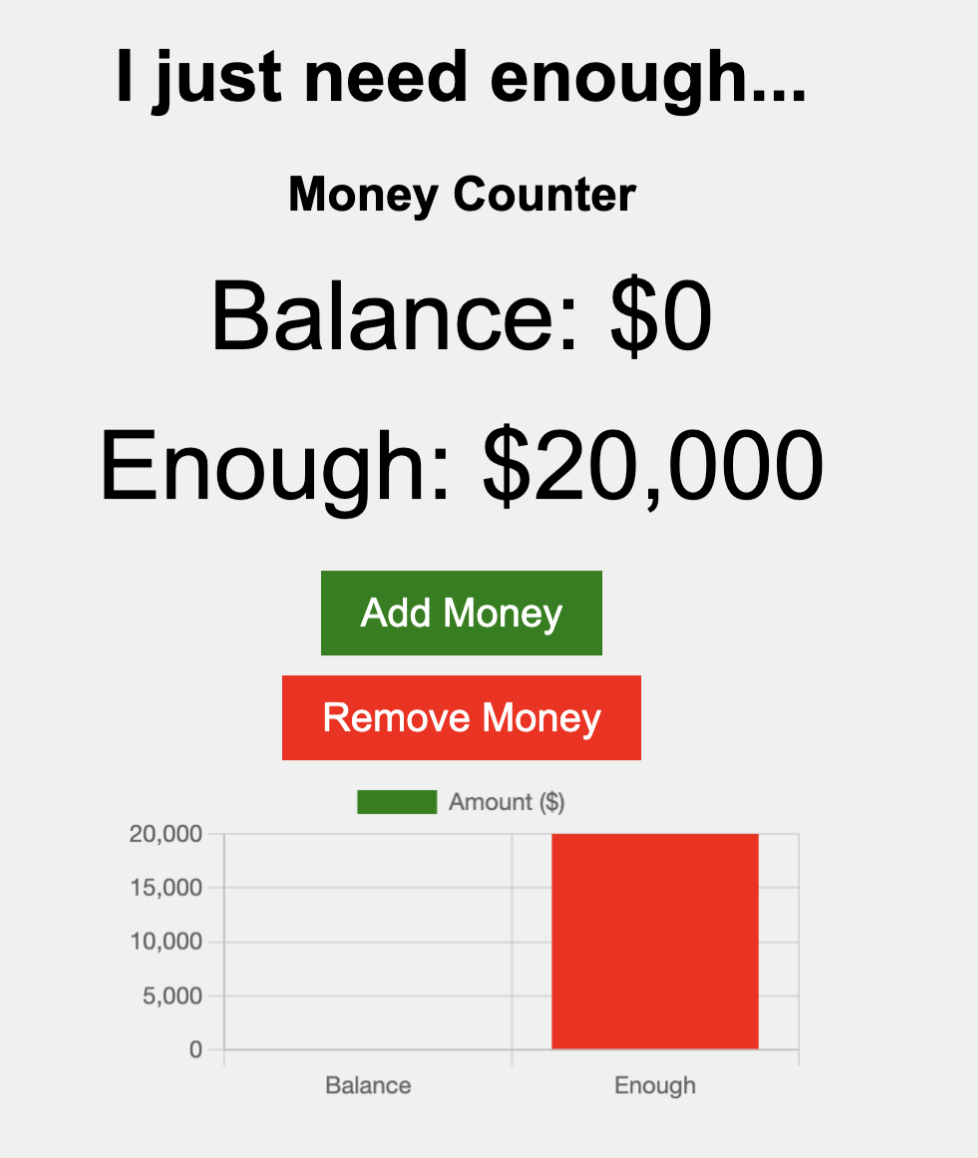Image resolution: width=978 pixels, height=1158 pixels.
Task: Click the red Enough bar in the chart
Action: tap(654, 940)
